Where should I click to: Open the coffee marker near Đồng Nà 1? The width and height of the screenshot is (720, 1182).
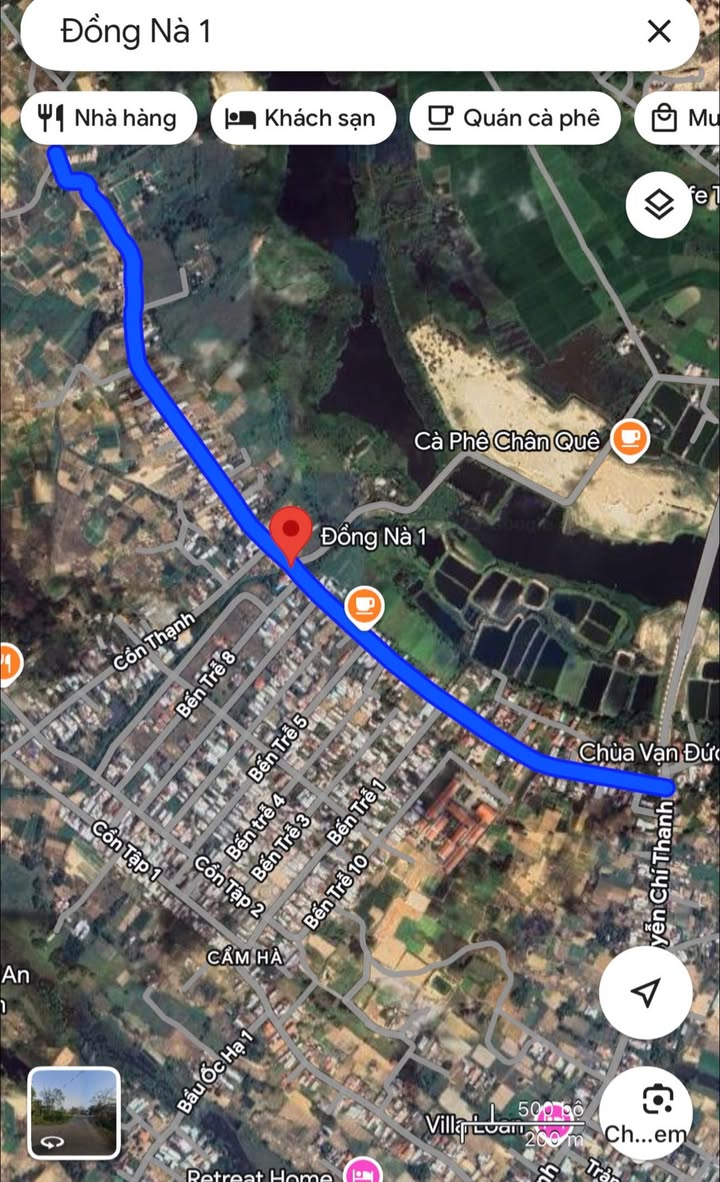[364, 606]
